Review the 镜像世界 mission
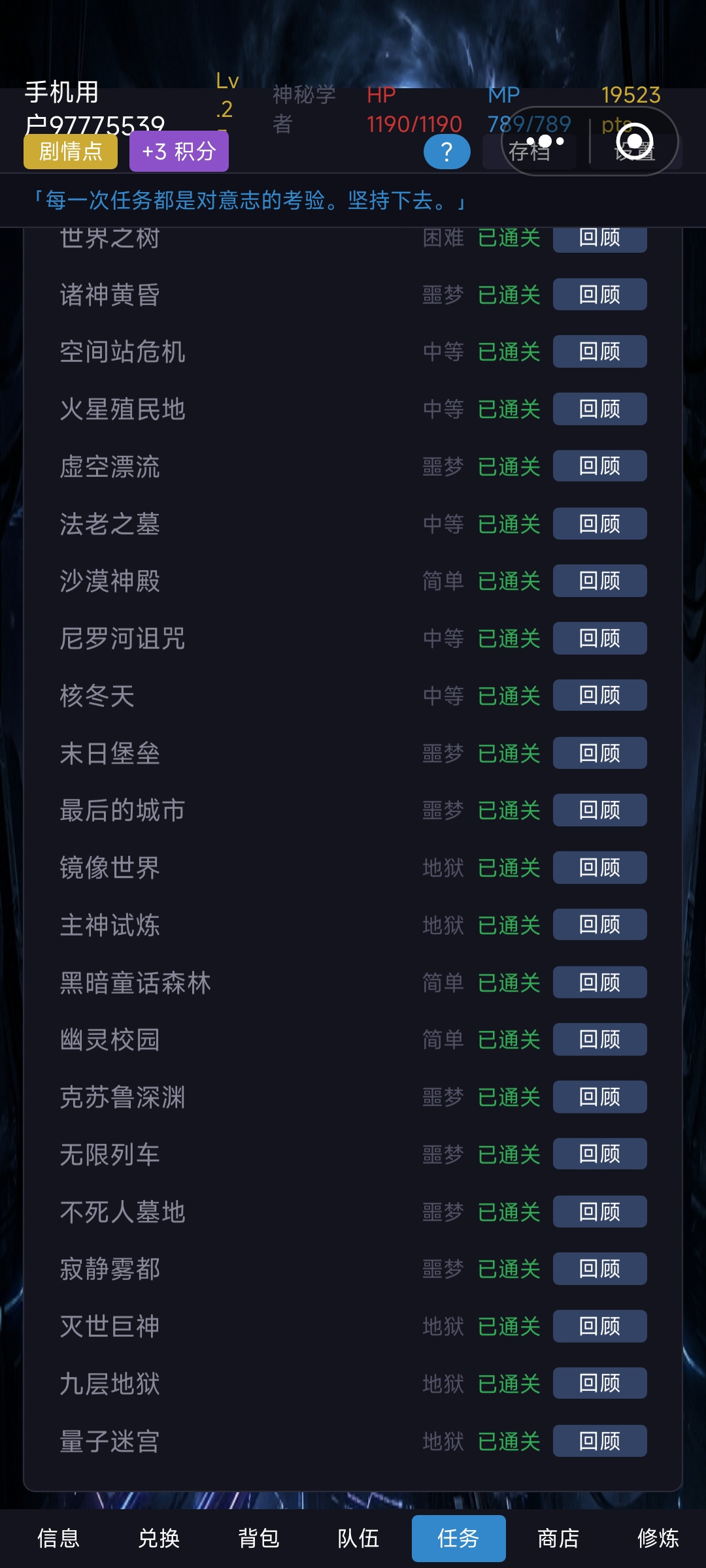706x1568 pixels. click(600, 868)
